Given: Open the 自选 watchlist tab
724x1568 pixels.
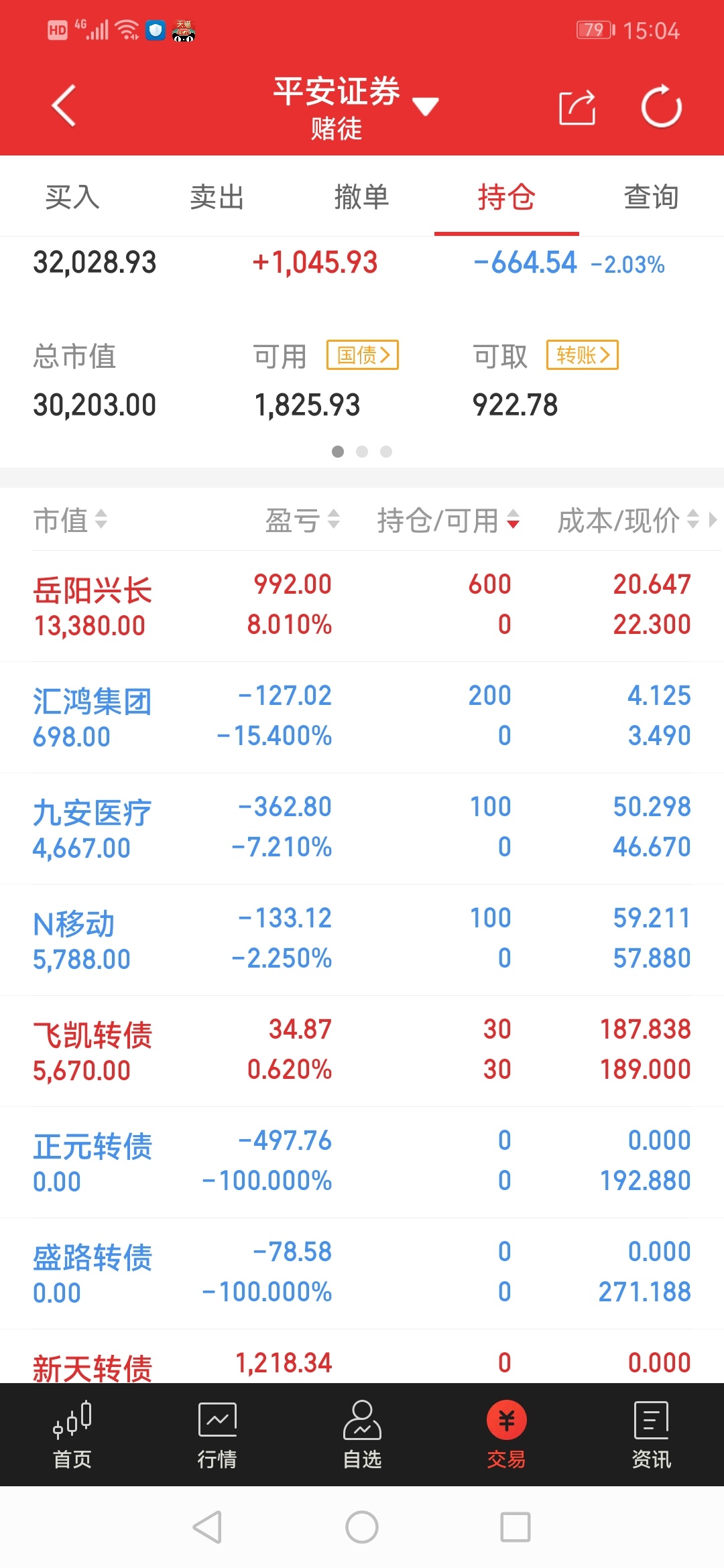Looking at the screenshot, I should (x=362, y=1435).
